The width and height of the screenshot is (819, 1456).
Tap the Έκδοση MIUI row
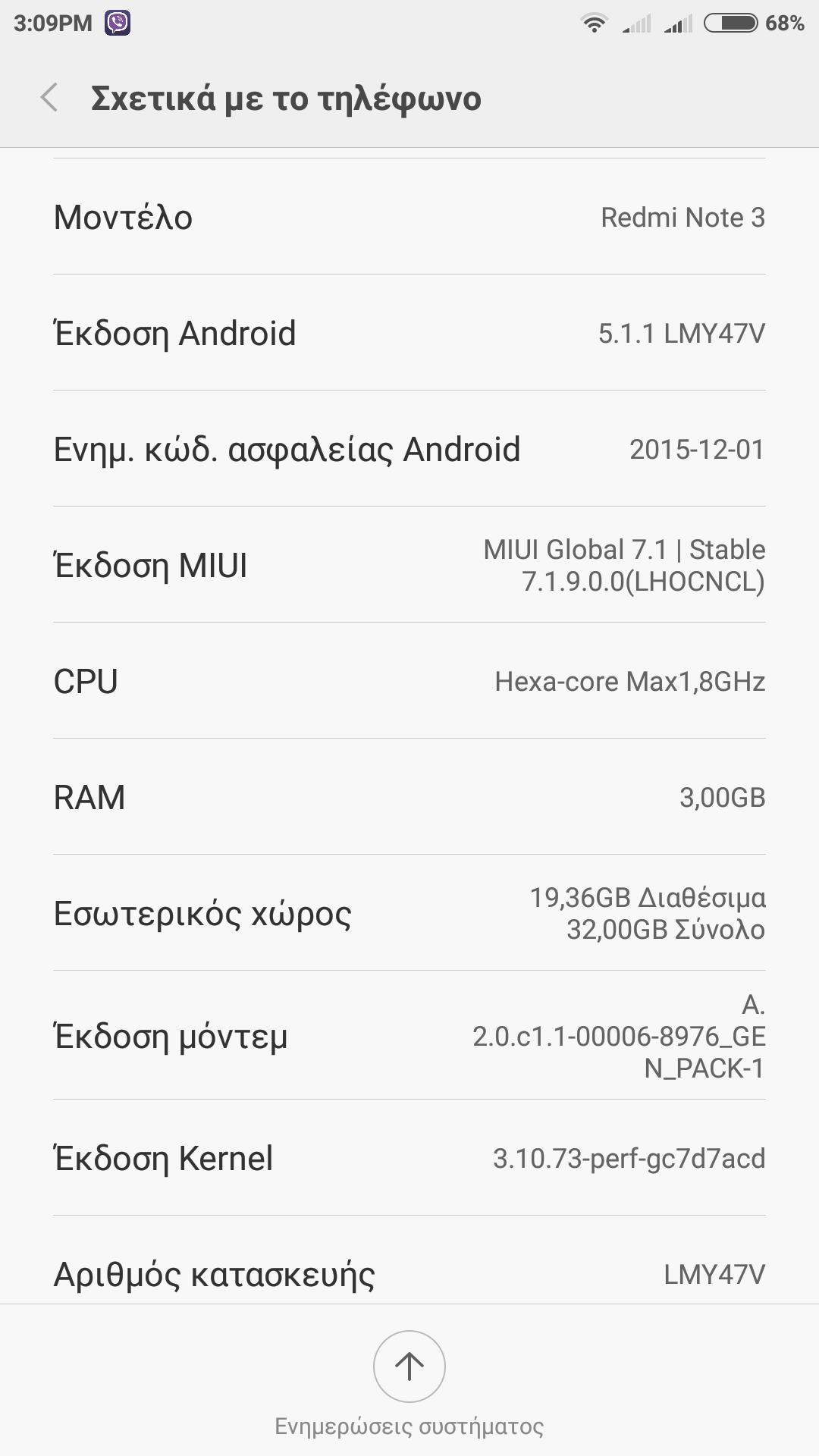point(409,565)
